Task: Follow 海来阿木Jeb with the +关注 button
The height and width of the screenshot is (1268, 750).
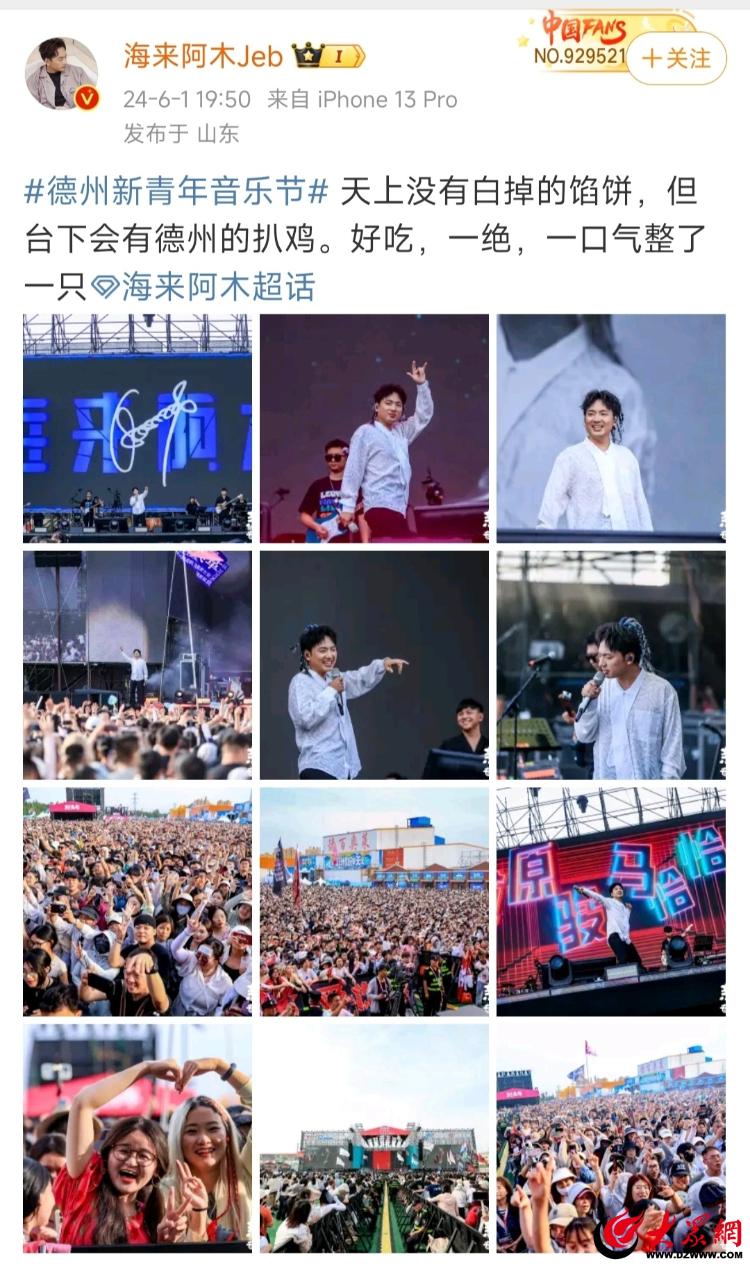Action: (676, 58)
